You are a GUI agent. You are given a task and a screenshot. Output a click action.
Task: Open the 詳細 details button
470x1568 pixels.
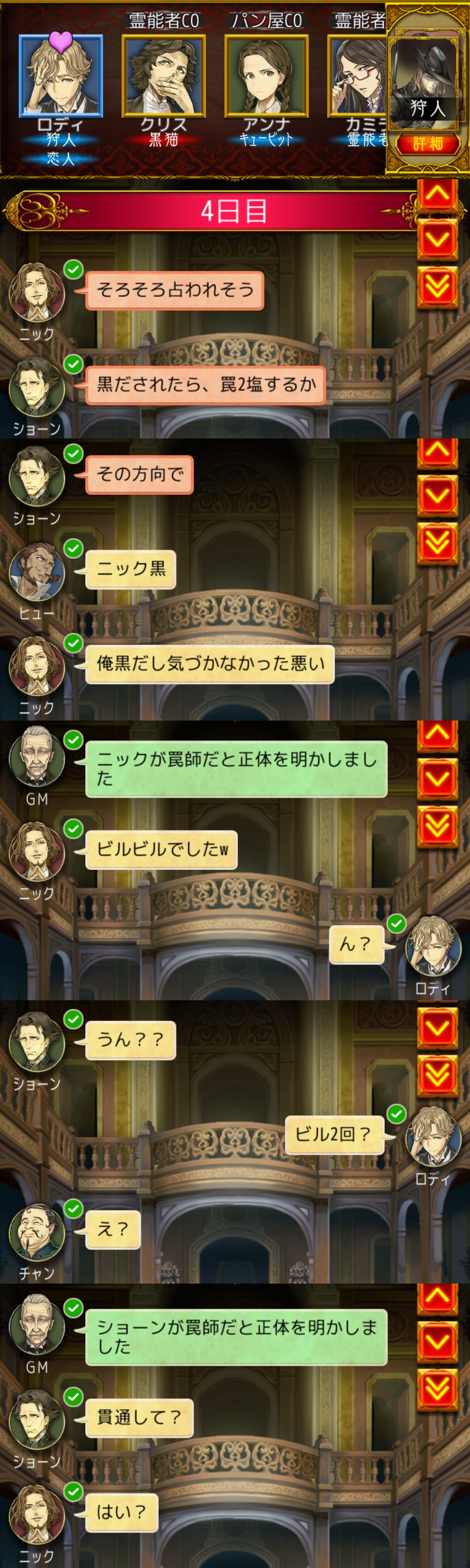[x=427, y=144]
